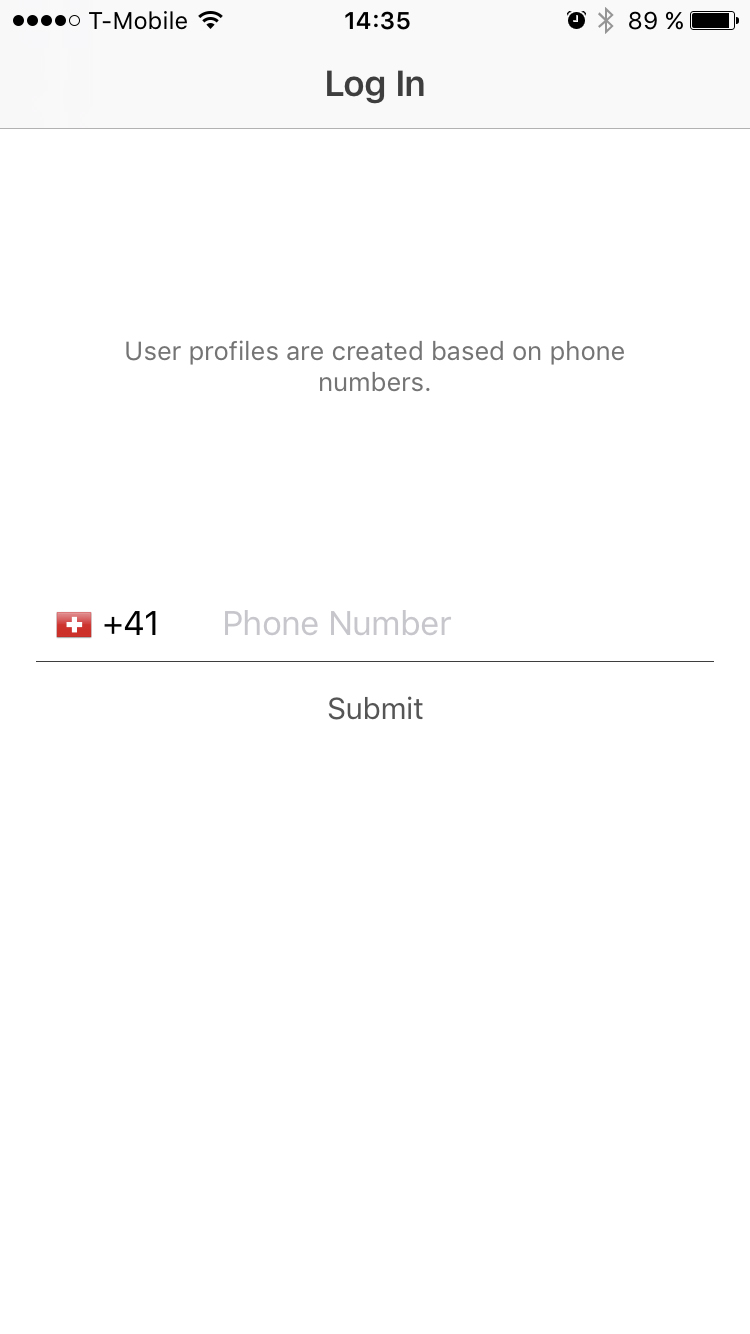
Task: Submit the phone number
Action: coord(375,708)
